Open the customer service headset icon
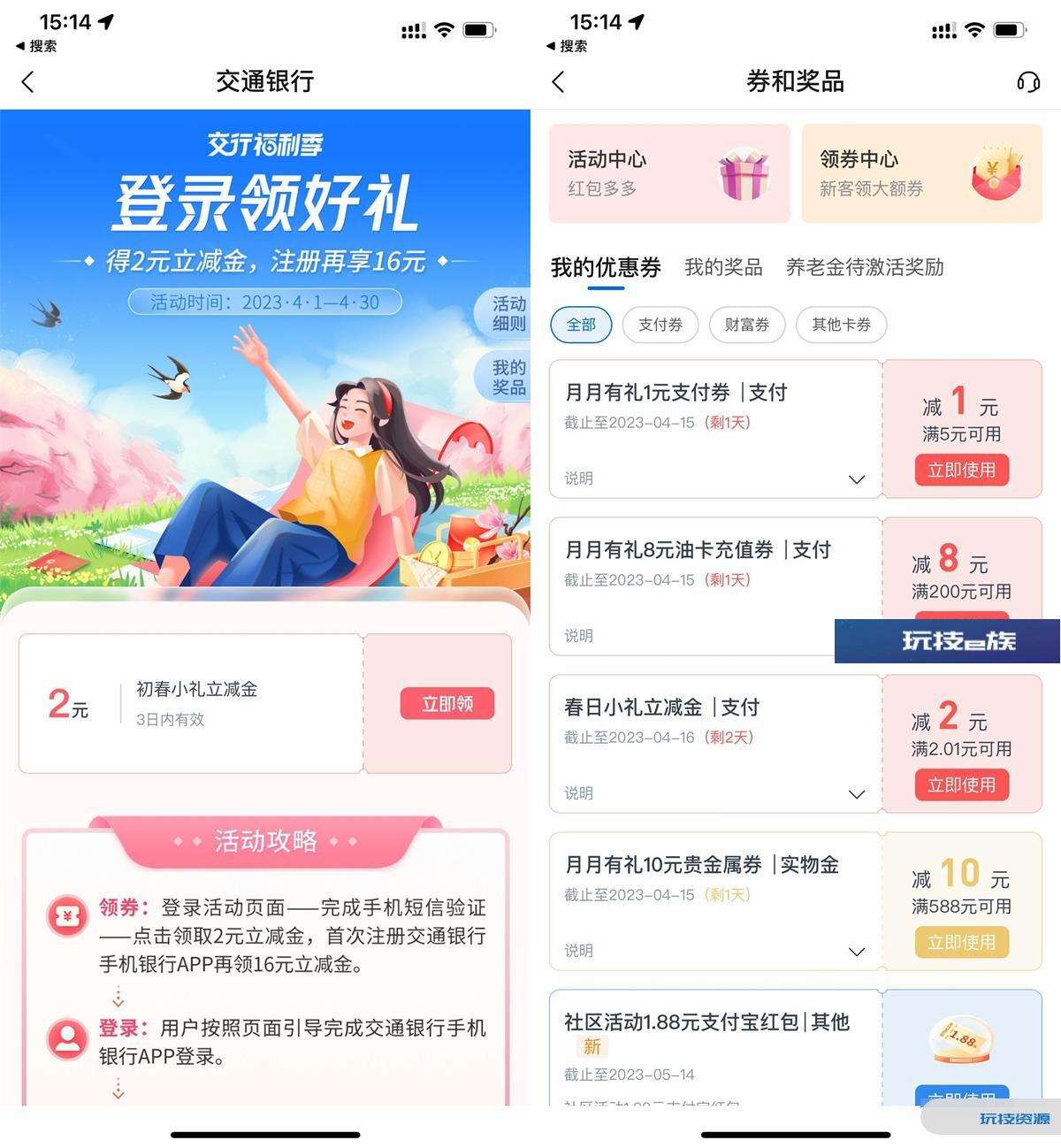Viewport: 1061px width, 1148px height. [1027, 82]
